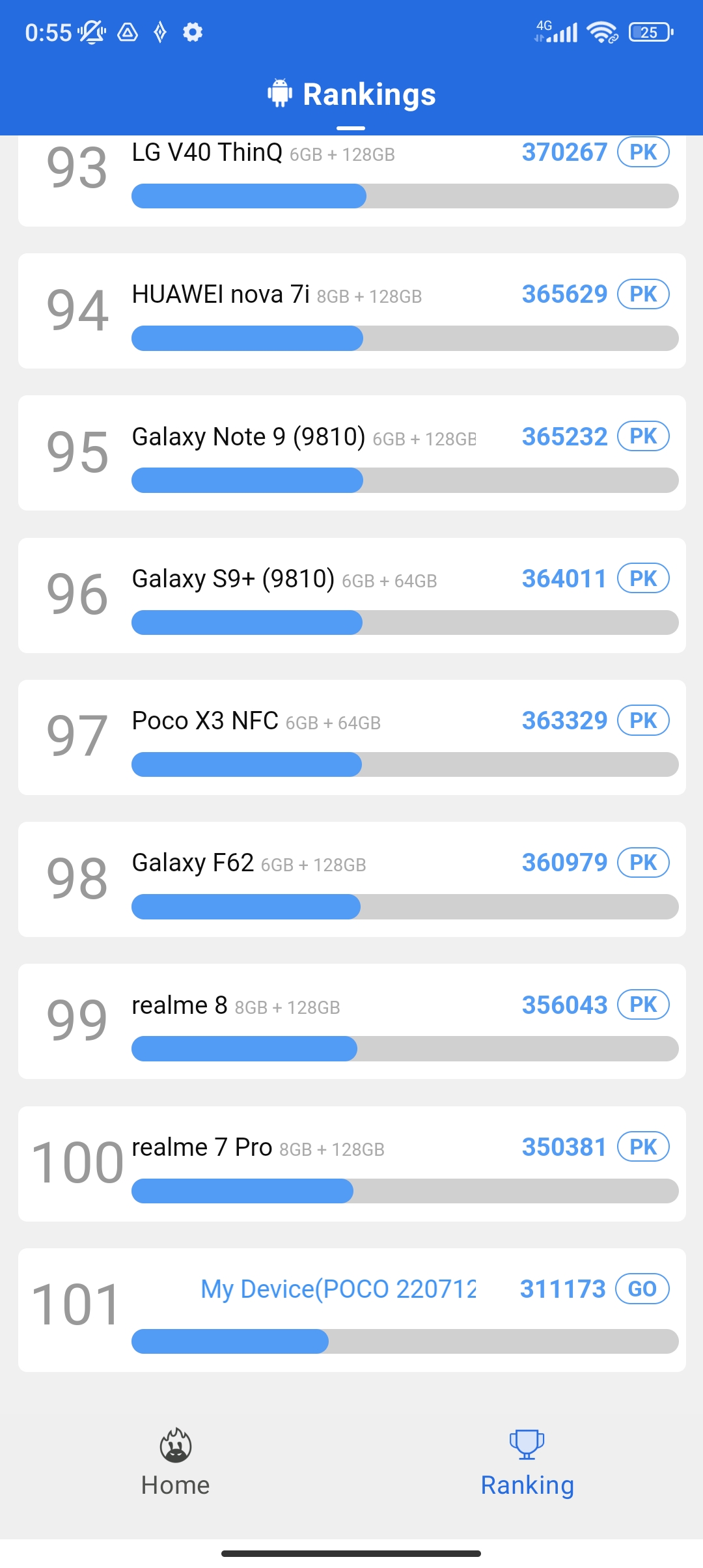
Task: Compare with Galaxy F62 using PK
Action: pyautogui.click(x=643, y=862)
